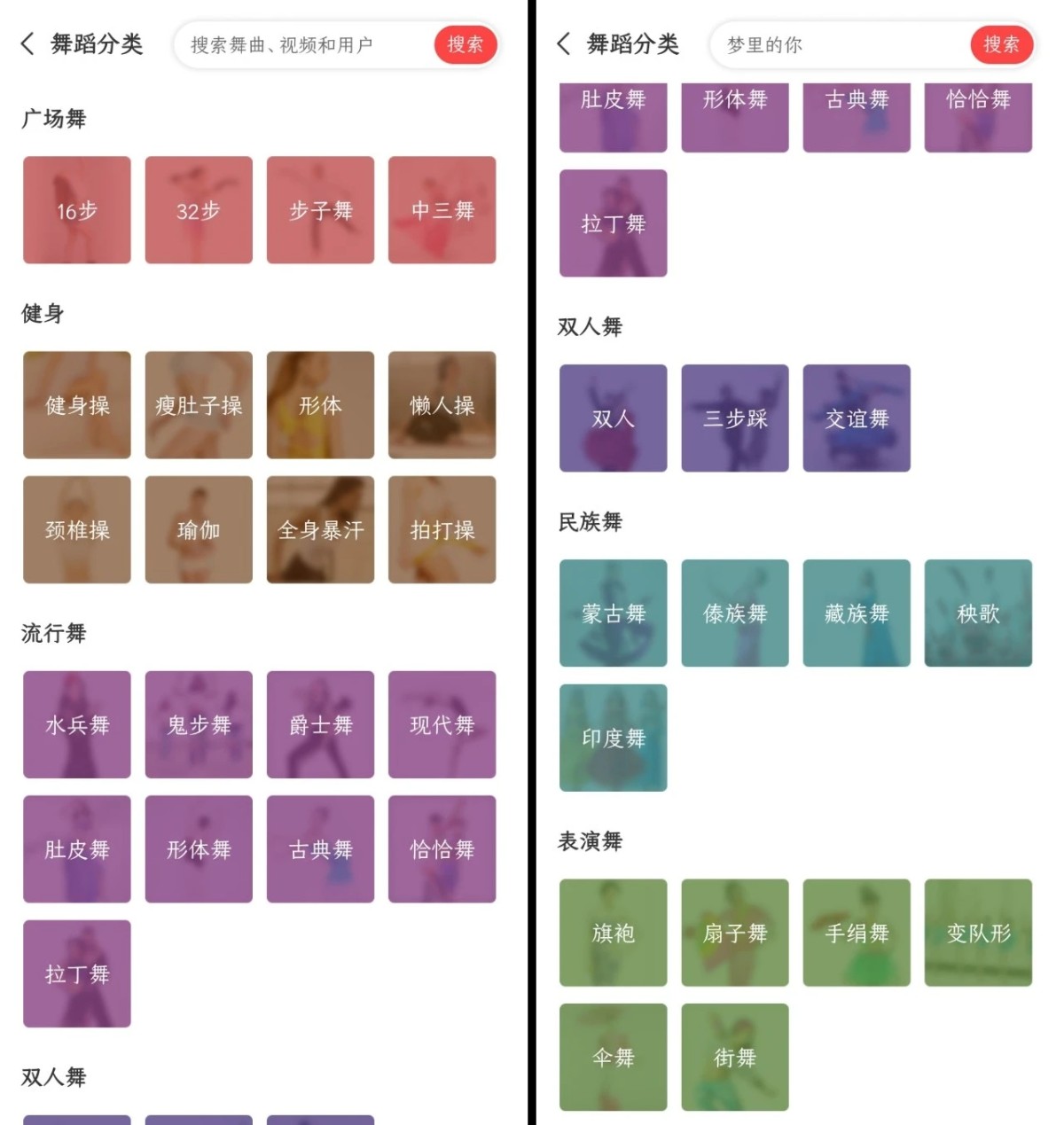Open the 16步 square dance category
The width and height of the screenshot is (1064, 1125).
[77, 210]
